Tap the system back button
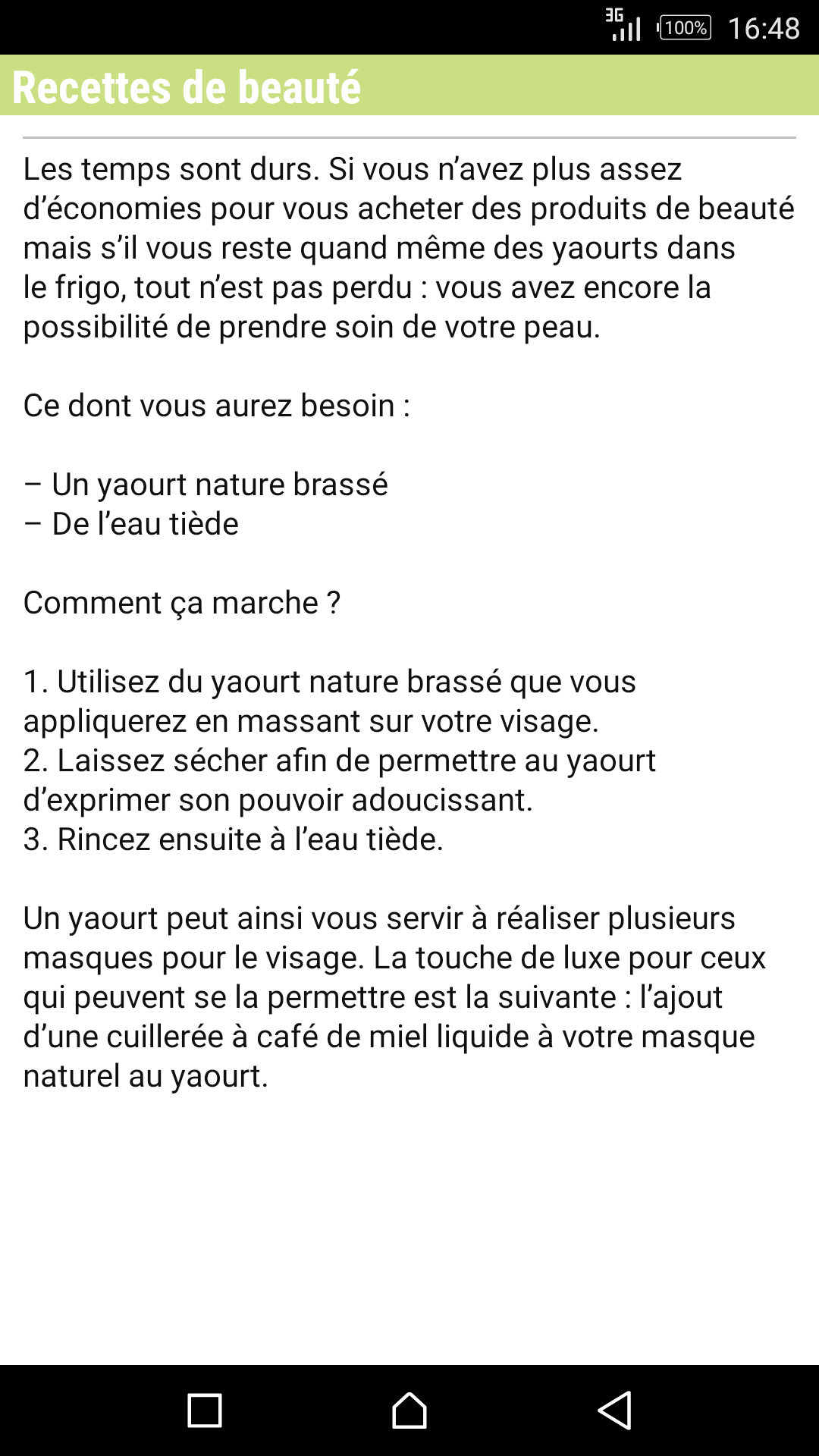Image resolution: width=819 pixels, height=1456 pixels. [615, 1410]
